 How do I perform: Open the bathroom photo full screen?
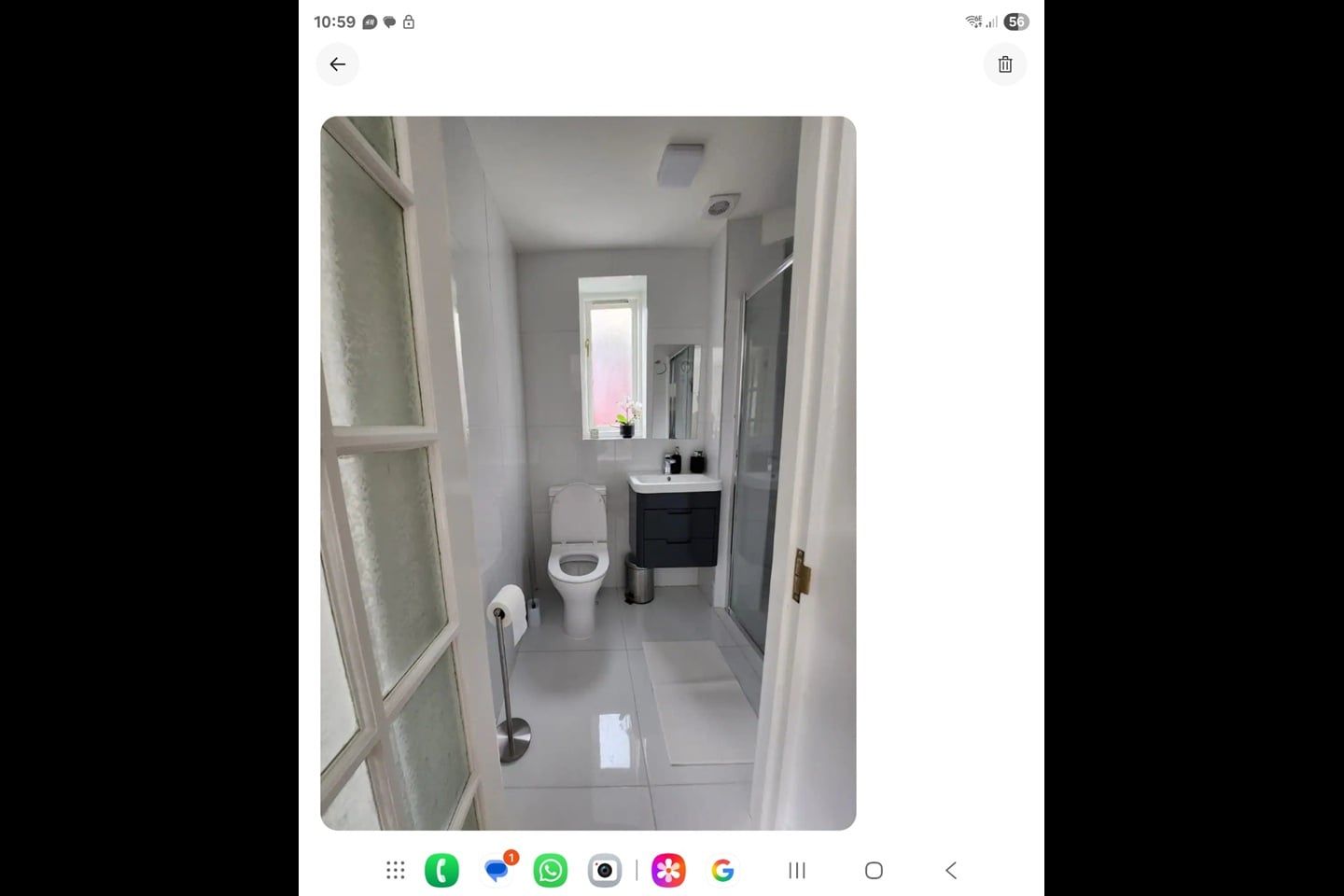click(x=588, y=472)
